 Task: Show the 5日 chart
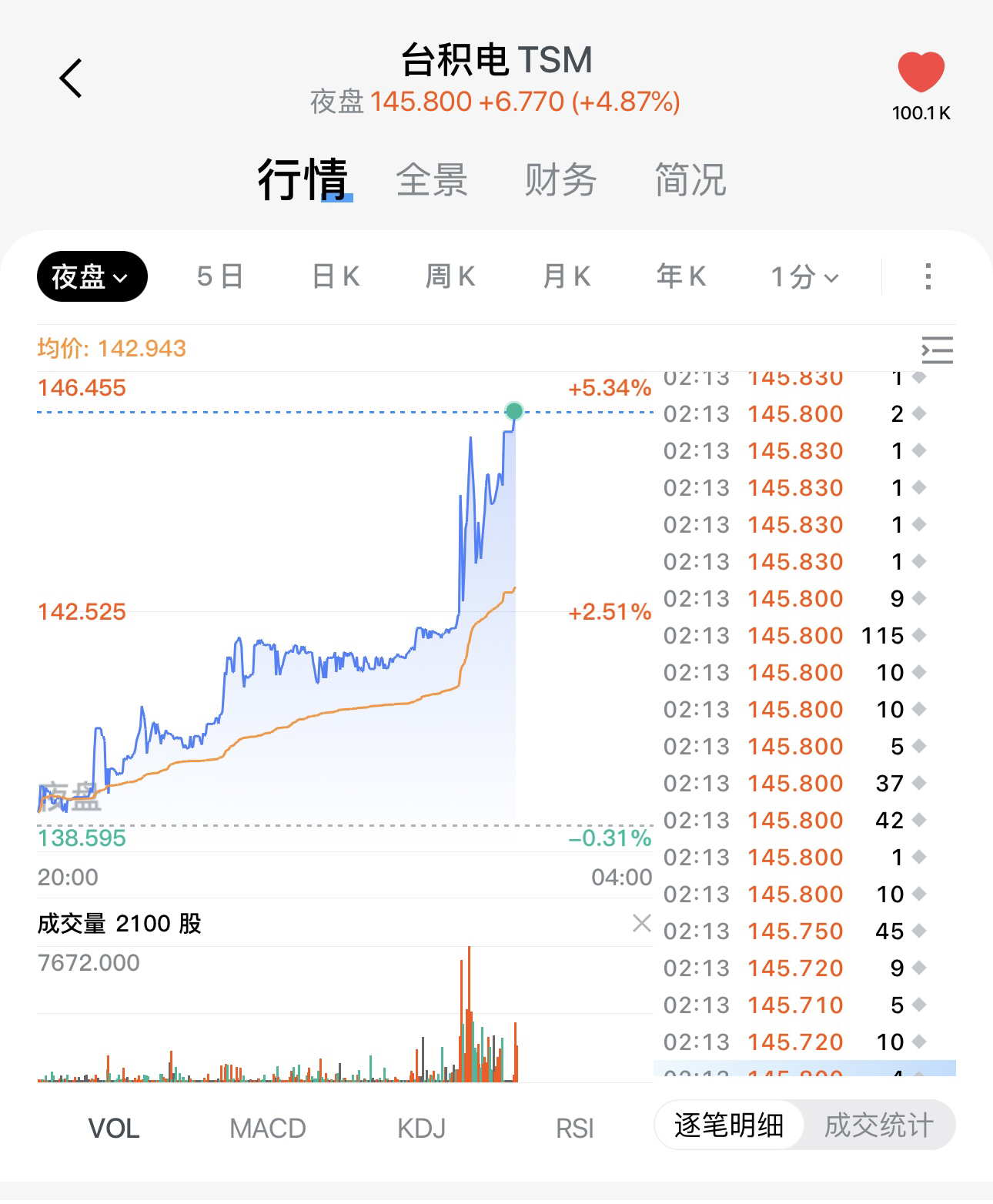[220, 276]
